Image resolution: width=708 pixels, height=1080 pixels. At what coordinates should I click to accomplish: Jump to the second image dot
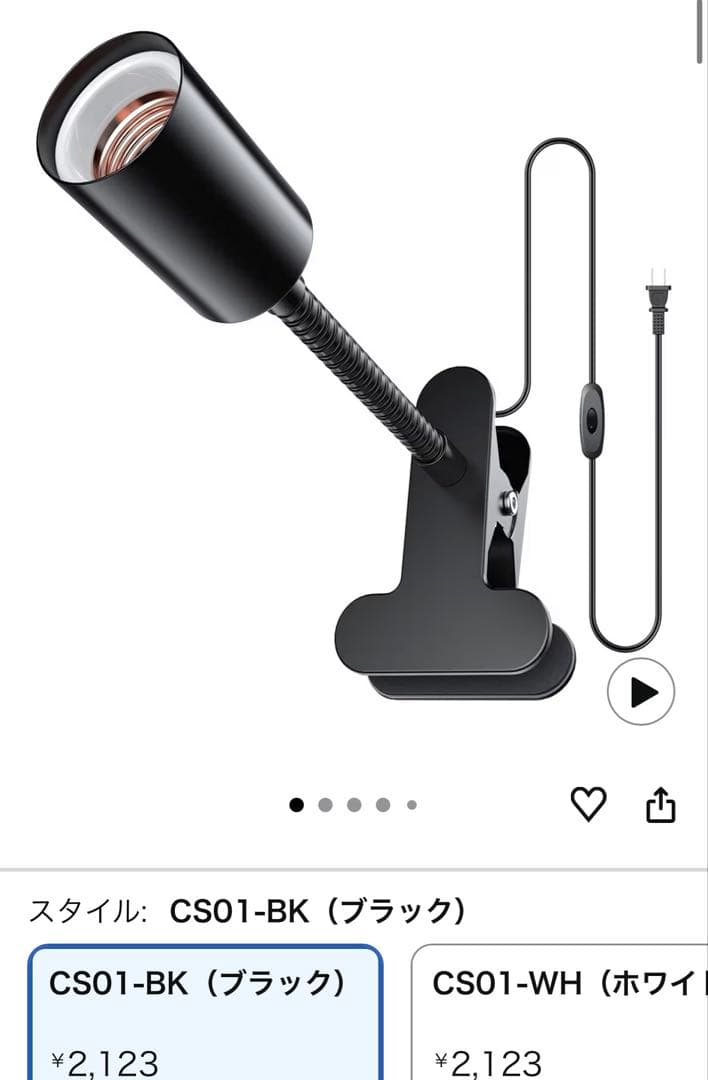(325, 805)
